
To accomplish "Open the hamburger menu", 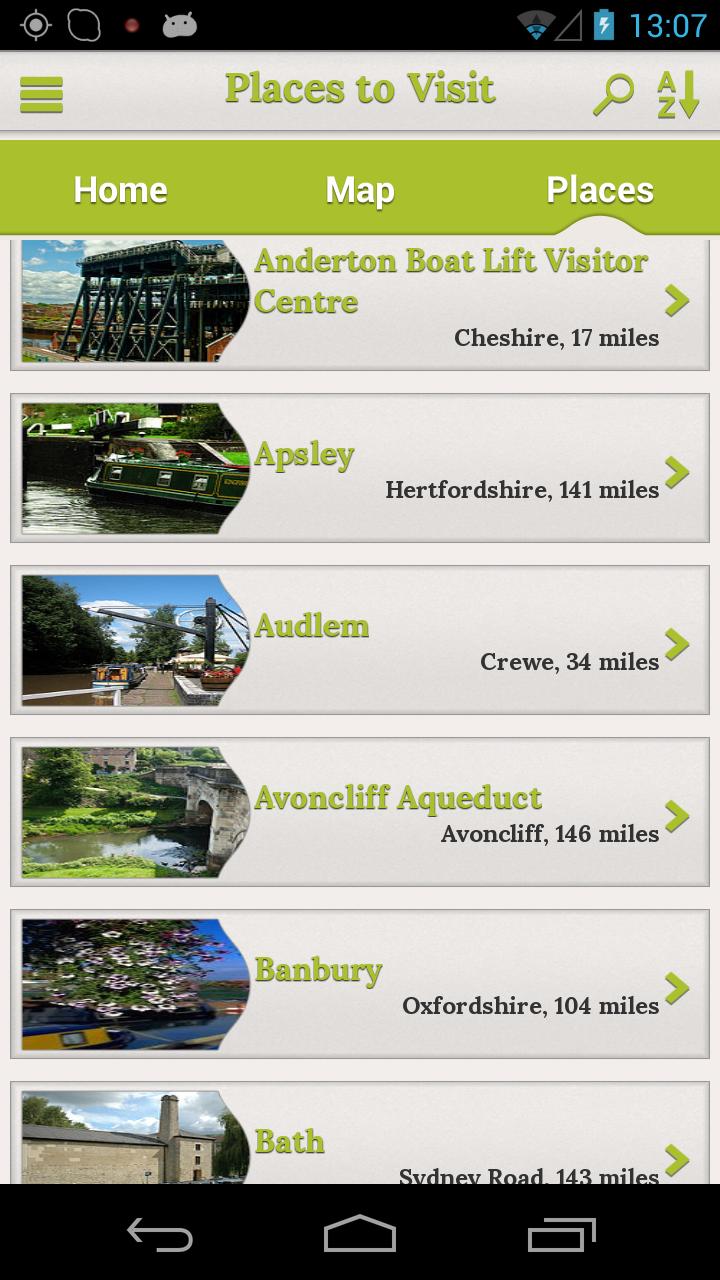I will [x=41, y=94].
